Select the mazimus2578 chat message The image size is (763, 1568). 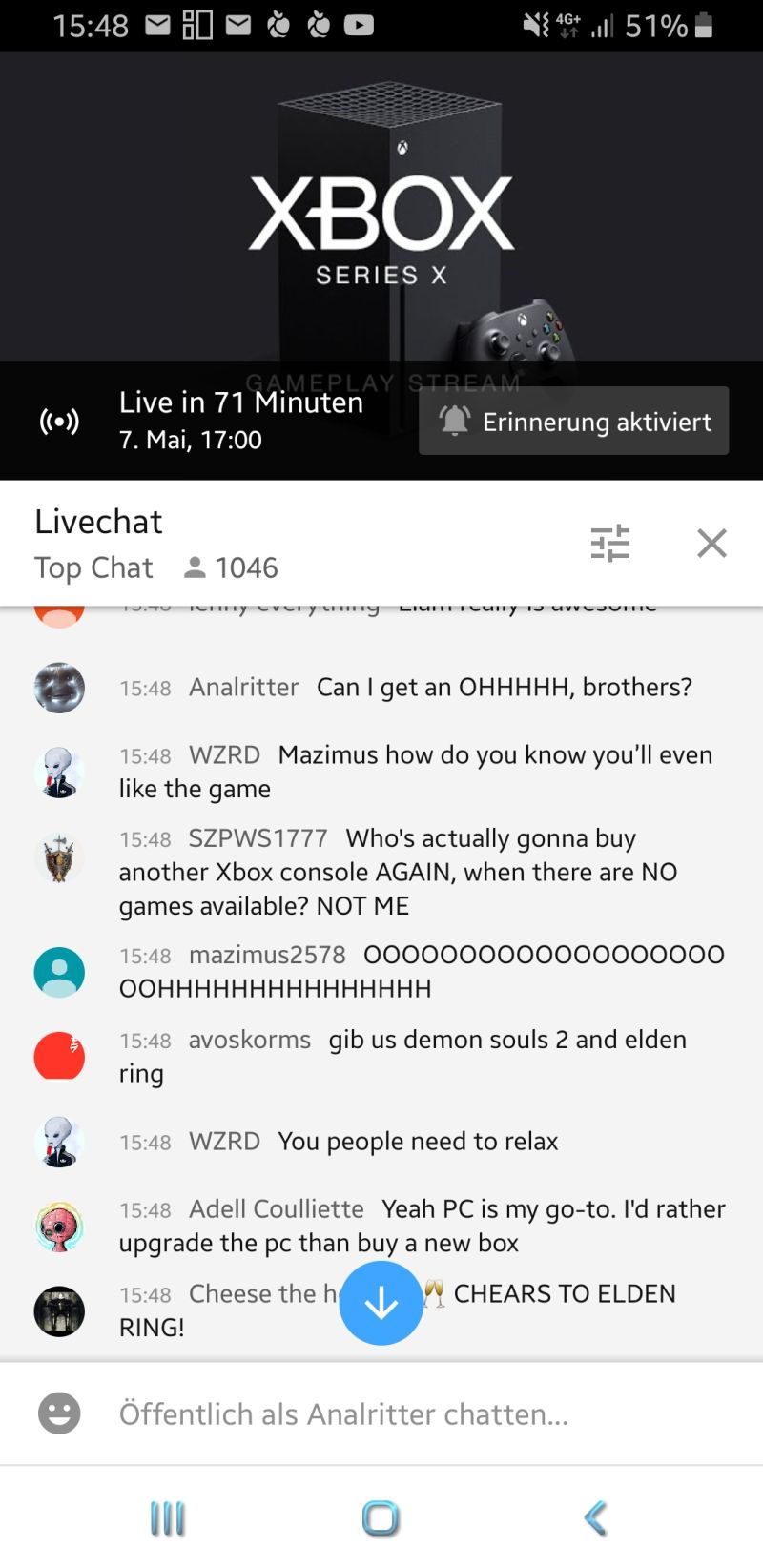pyautogui.click(x=420, y=971)
